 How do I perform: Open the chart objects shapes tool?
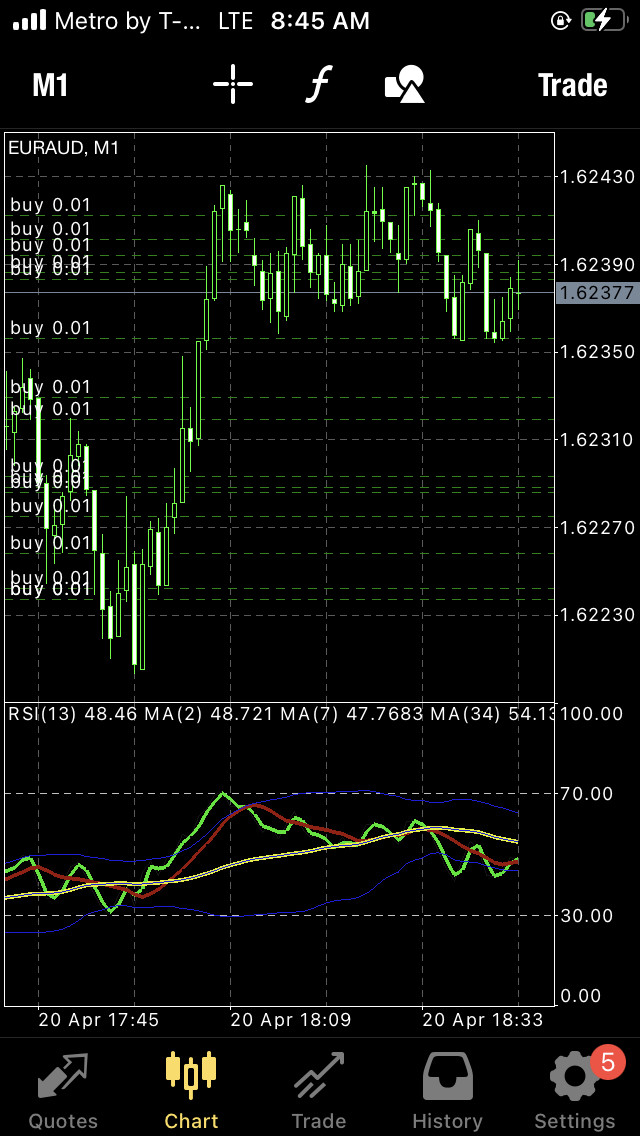[x=404, y=85]
